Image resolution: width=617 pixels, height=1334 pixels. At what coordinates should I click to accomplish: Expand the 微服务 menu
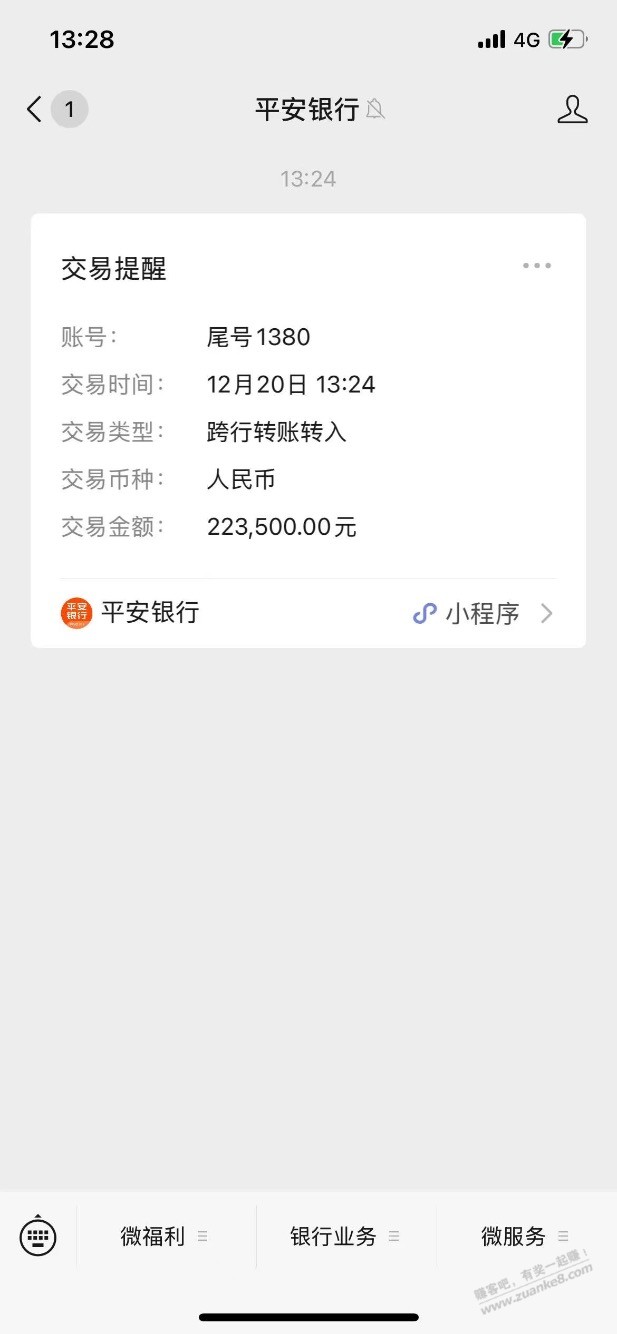pos(525,1236)
